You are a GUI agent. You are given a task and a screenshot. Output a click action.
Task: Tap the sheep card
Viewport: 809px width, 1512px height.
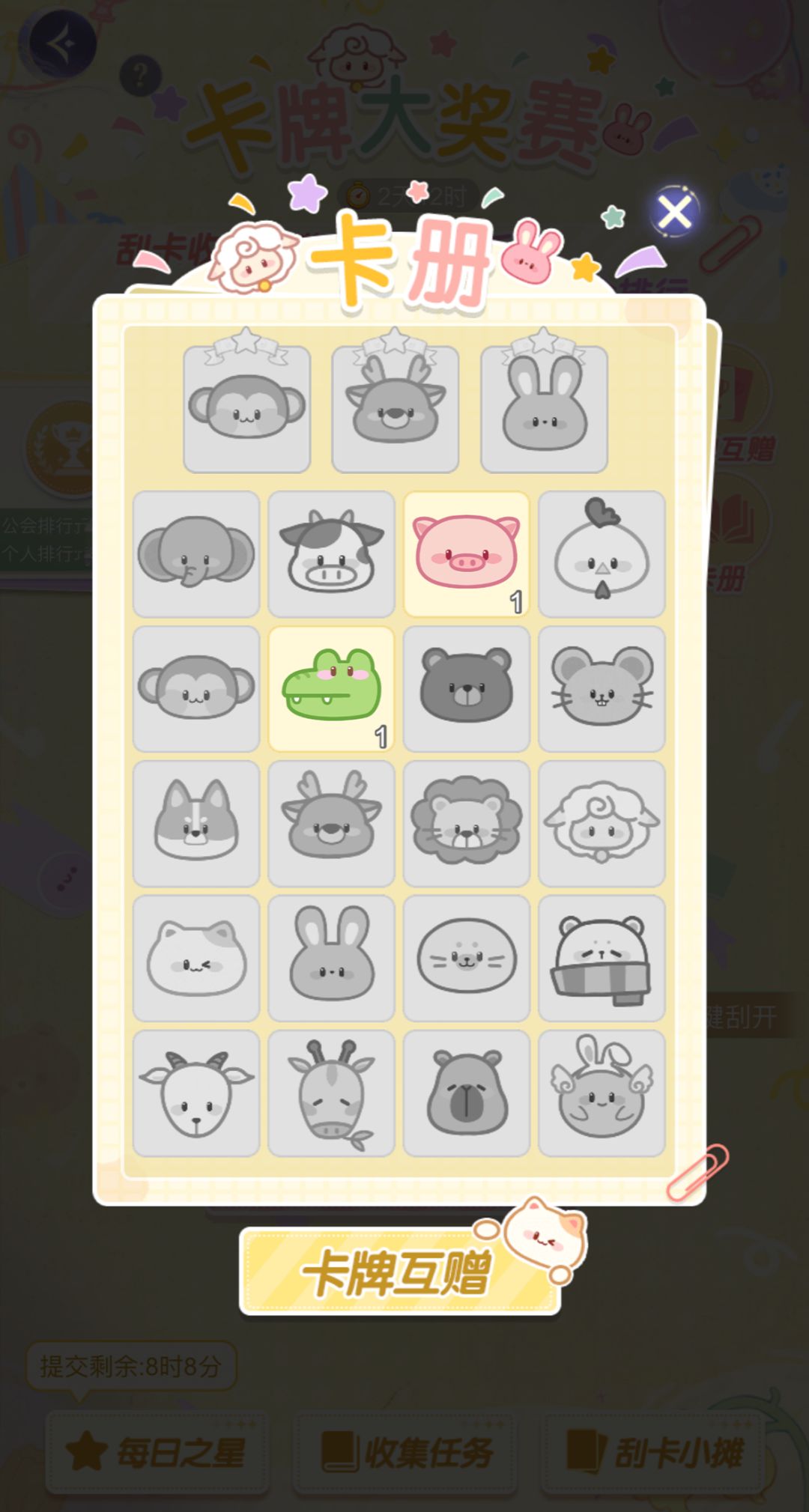(x=602, y=824)
